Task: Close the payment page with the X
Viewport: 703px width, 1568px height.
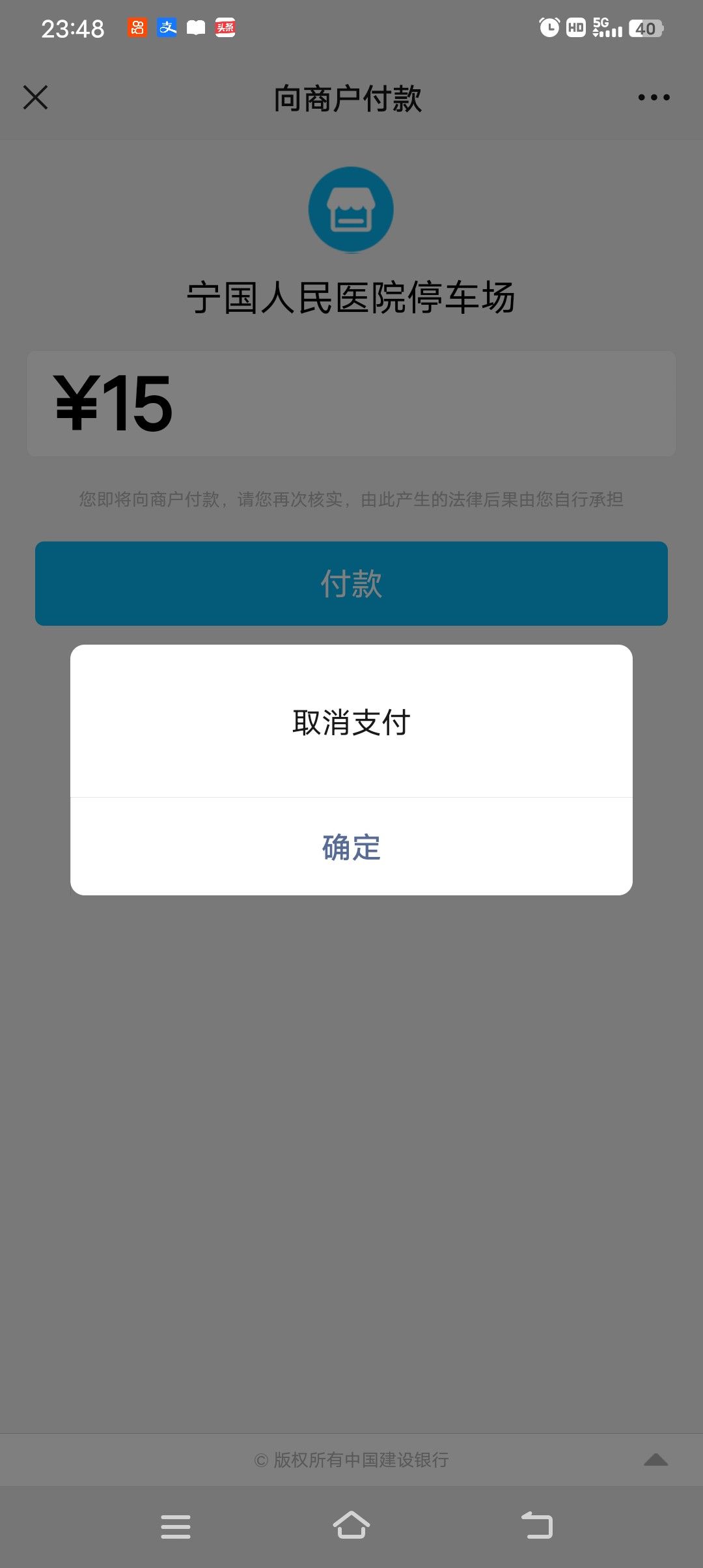Action: tap(35, 98)
